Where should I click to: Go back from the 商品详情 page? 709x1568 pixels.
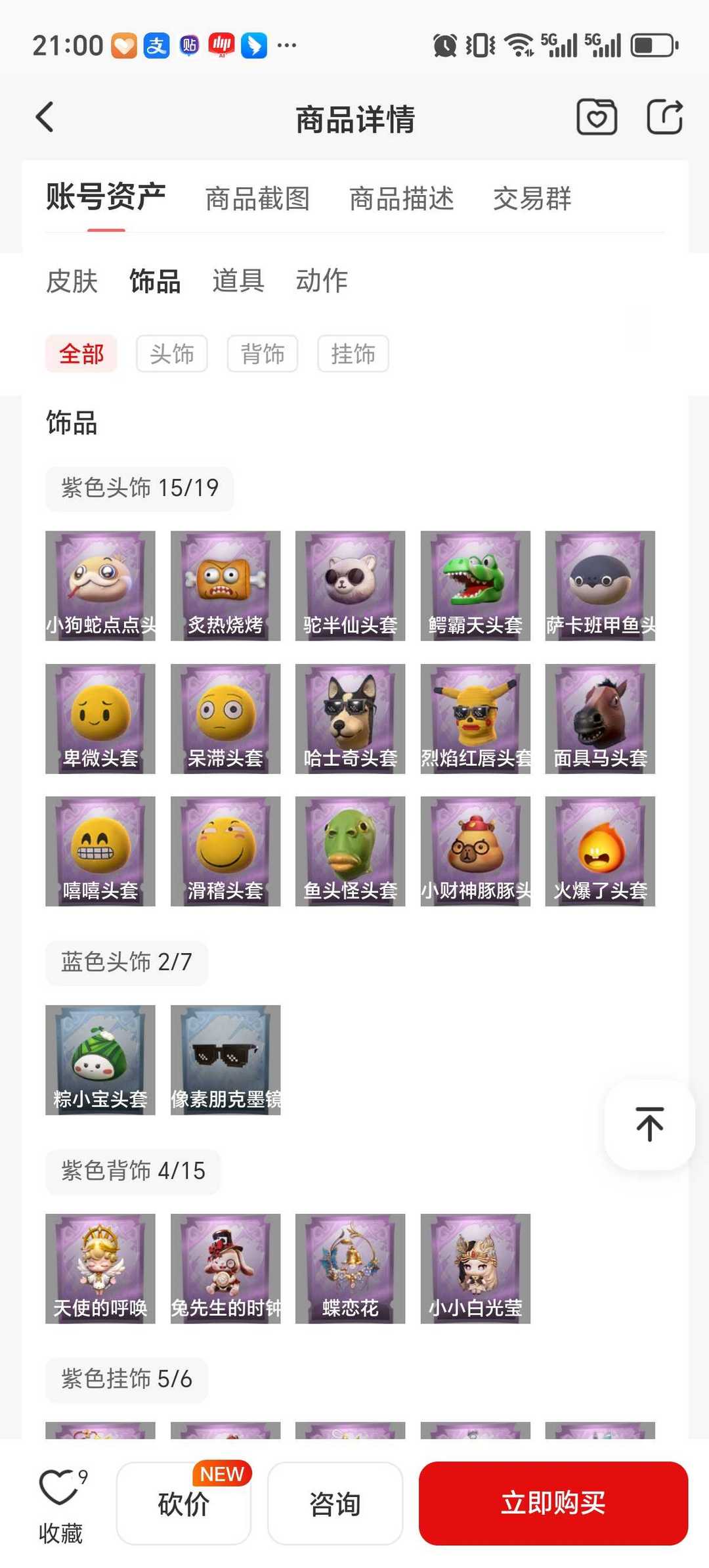pyautogui.click(x=45, y=118)
